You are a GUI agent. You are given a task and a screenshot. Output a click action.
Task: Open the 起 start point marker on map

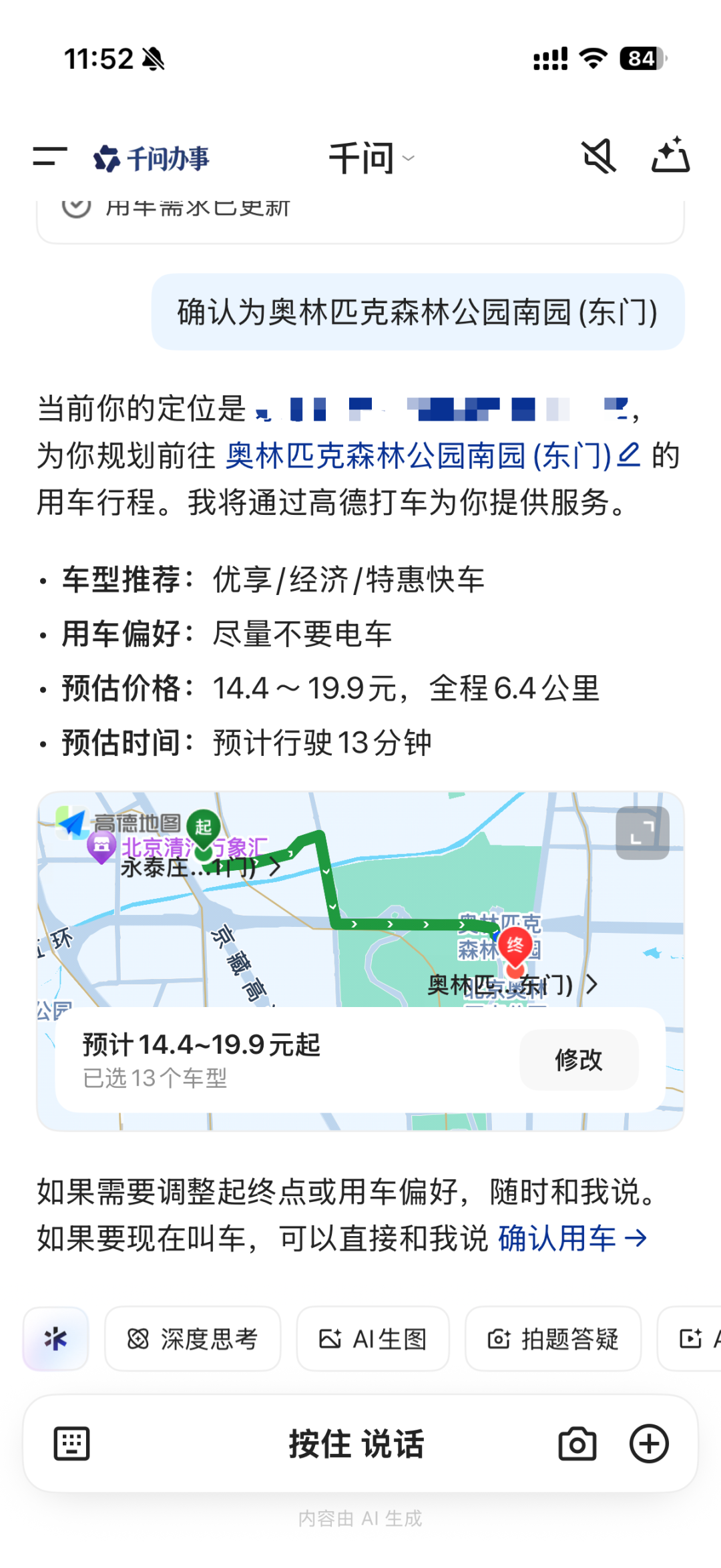[203, 828]
